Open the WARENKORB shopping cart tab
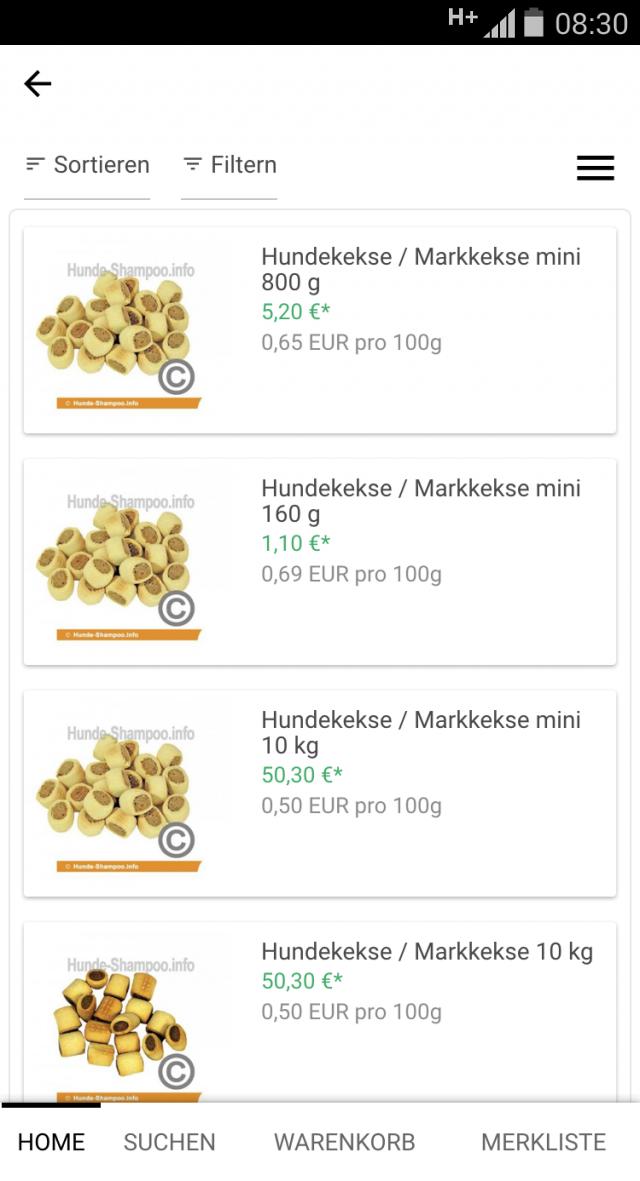Screen dimensions: 640x1181 (x=344, y=1142)
